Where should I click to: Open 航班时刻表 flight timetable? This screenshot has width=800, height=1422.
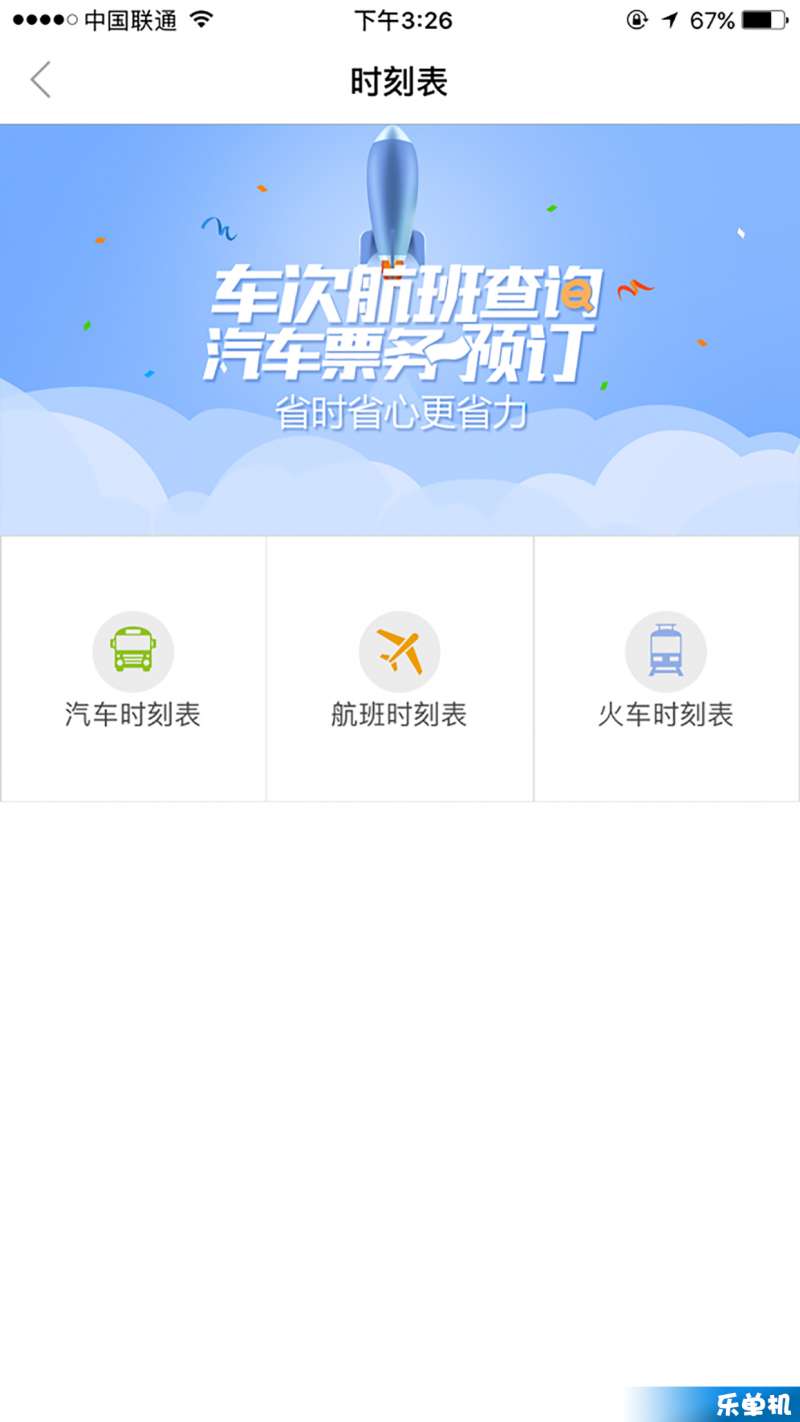(399, 668)
